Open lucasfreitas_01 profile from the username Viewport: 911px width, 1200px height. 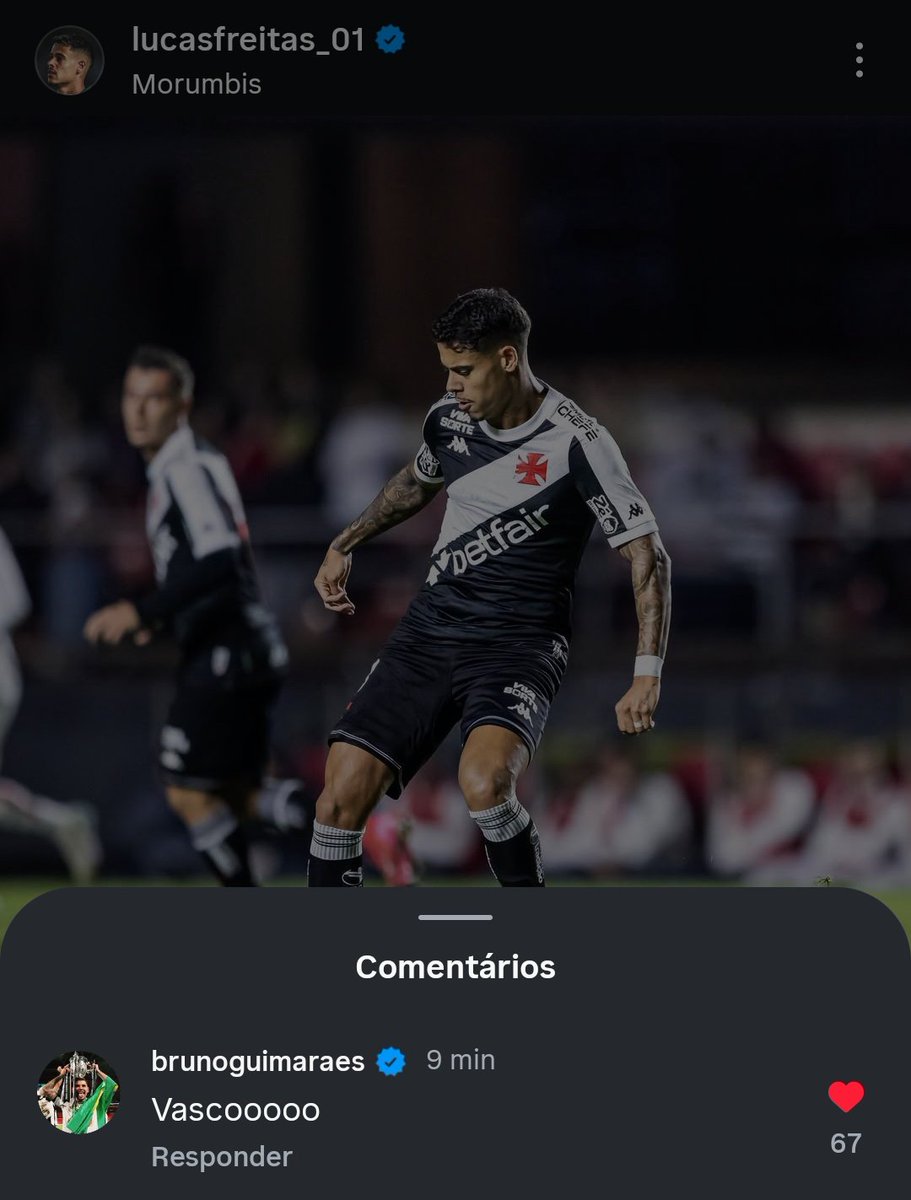point(248,40)
